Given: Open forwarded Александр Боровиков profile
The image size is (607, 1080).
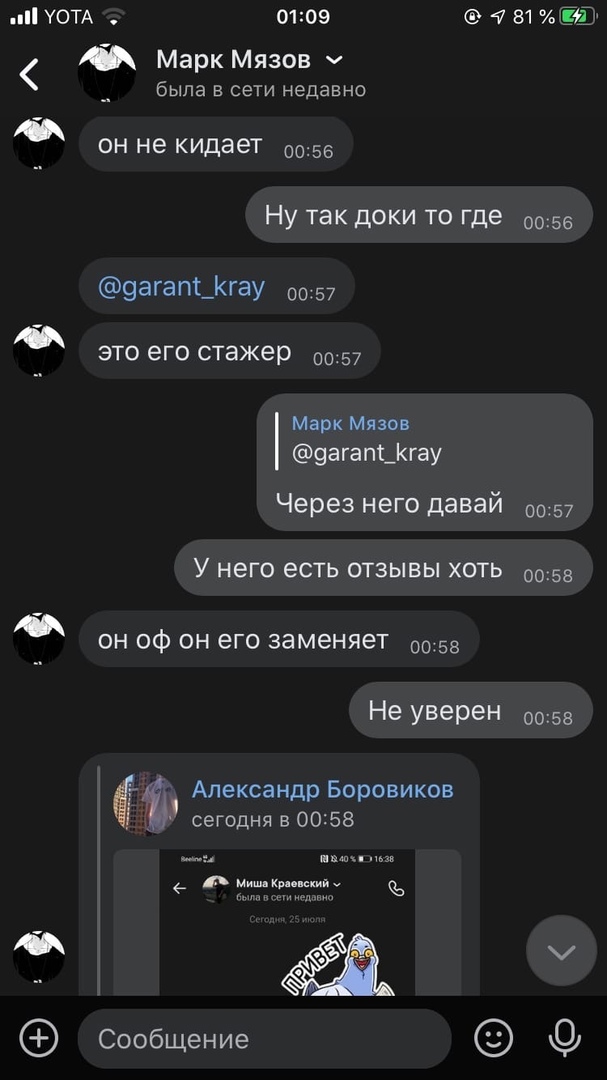Looking at the screenshot, I should point(322,789).
